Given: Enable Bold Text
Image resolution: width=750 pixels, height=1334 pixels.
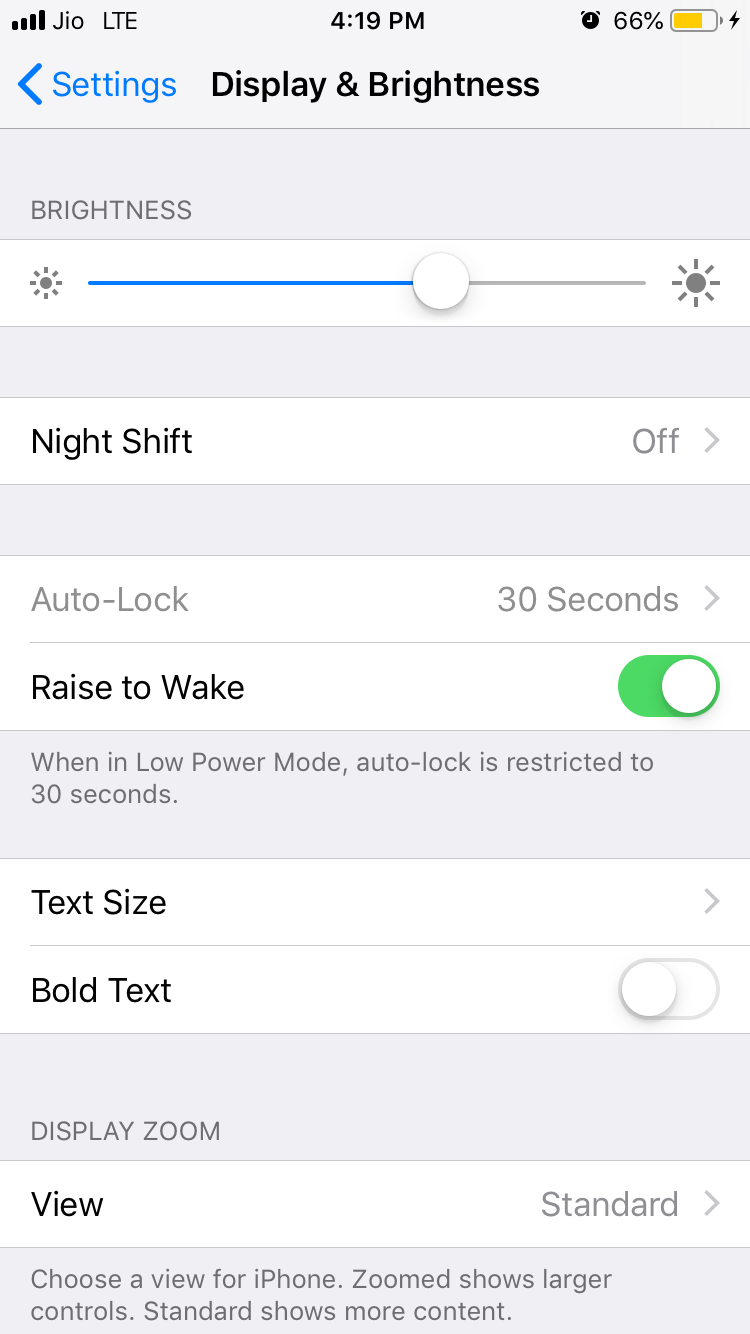Looking at the screenshot, I should [668, 990].
